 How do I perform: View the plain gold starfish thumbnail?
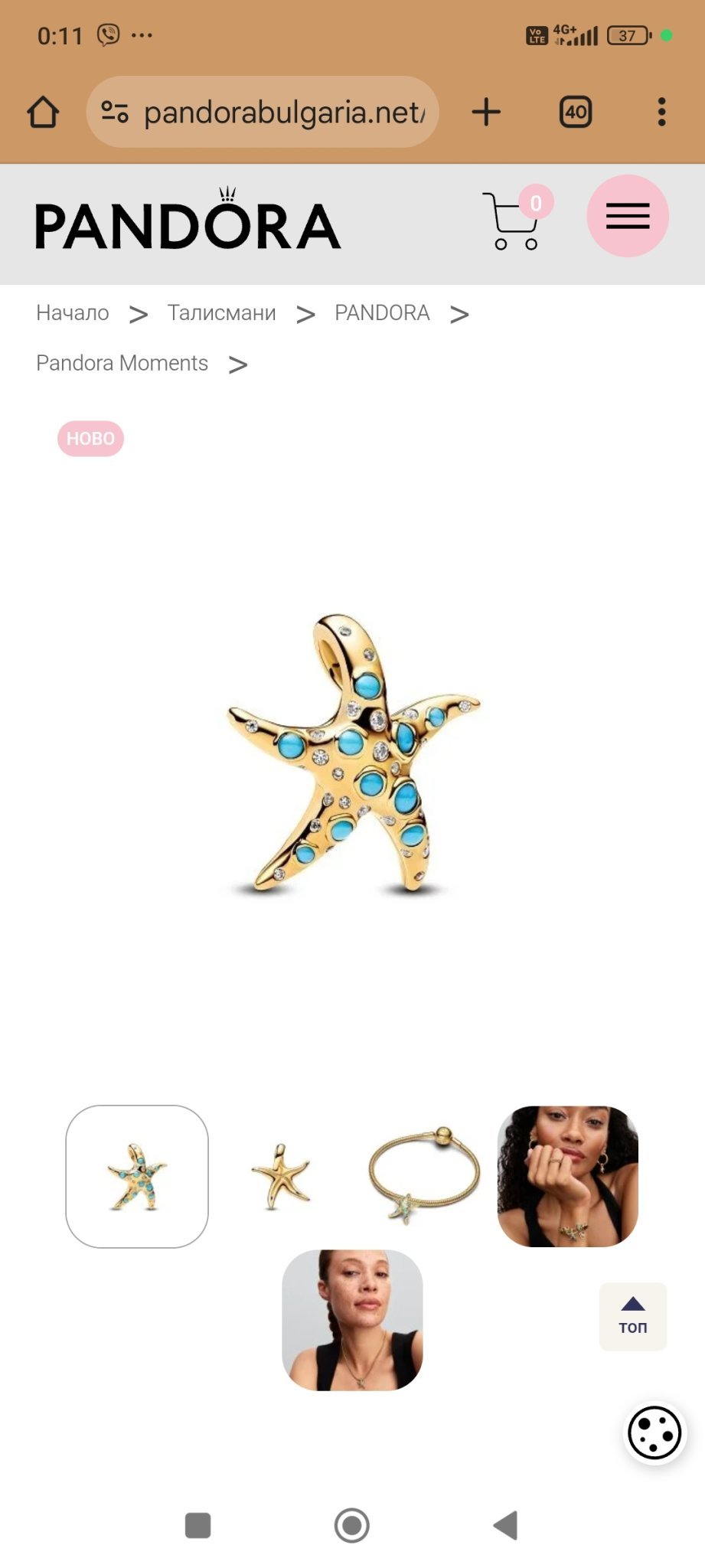click(280, 1176)
